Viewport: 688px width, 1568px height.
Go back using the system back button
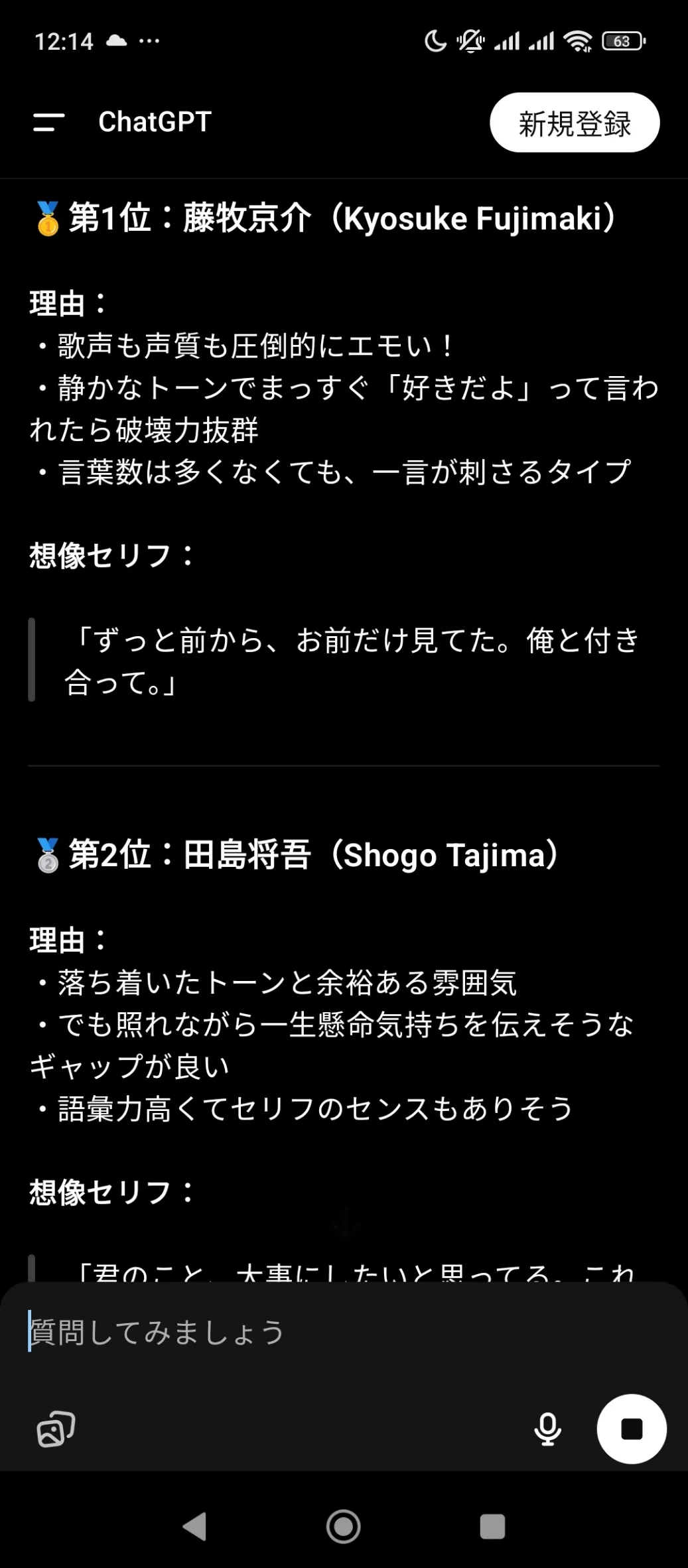[195, 1526]
